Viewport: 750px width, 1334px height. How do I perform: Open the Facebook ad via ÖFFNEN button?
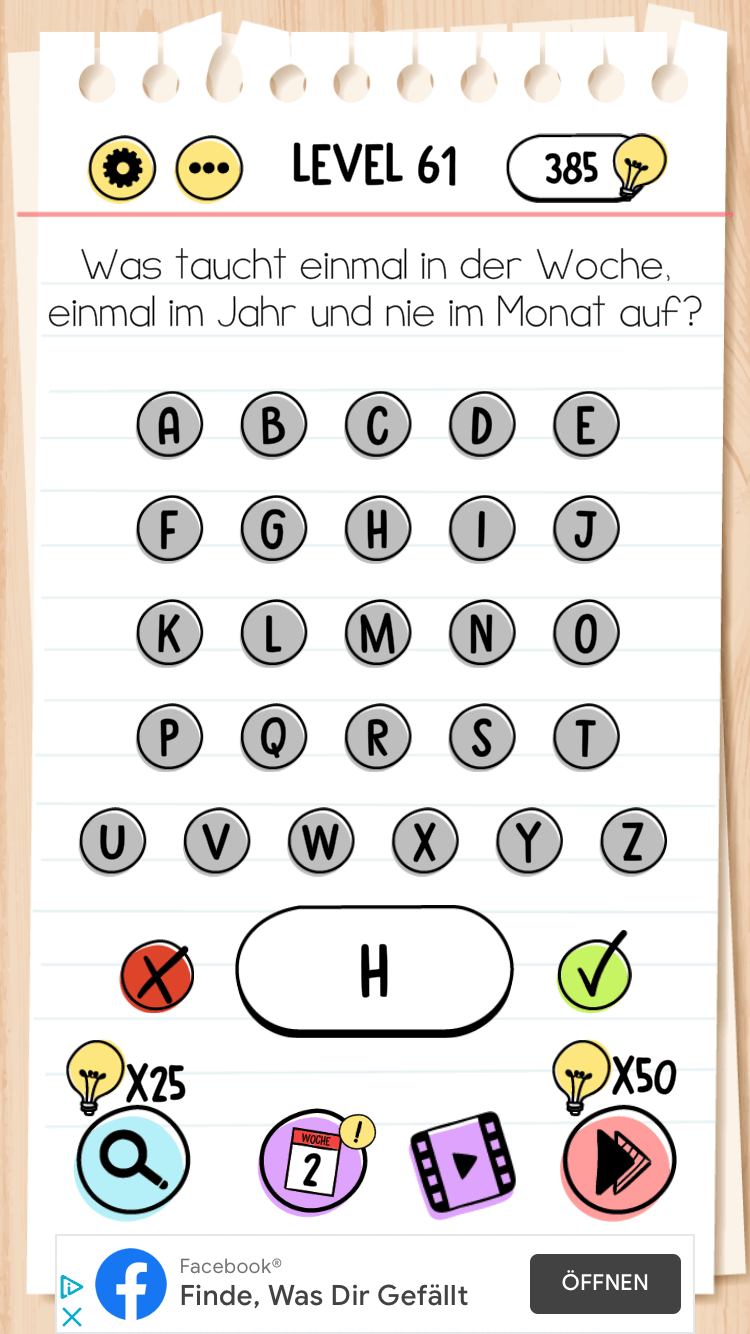coord(605,1283)
